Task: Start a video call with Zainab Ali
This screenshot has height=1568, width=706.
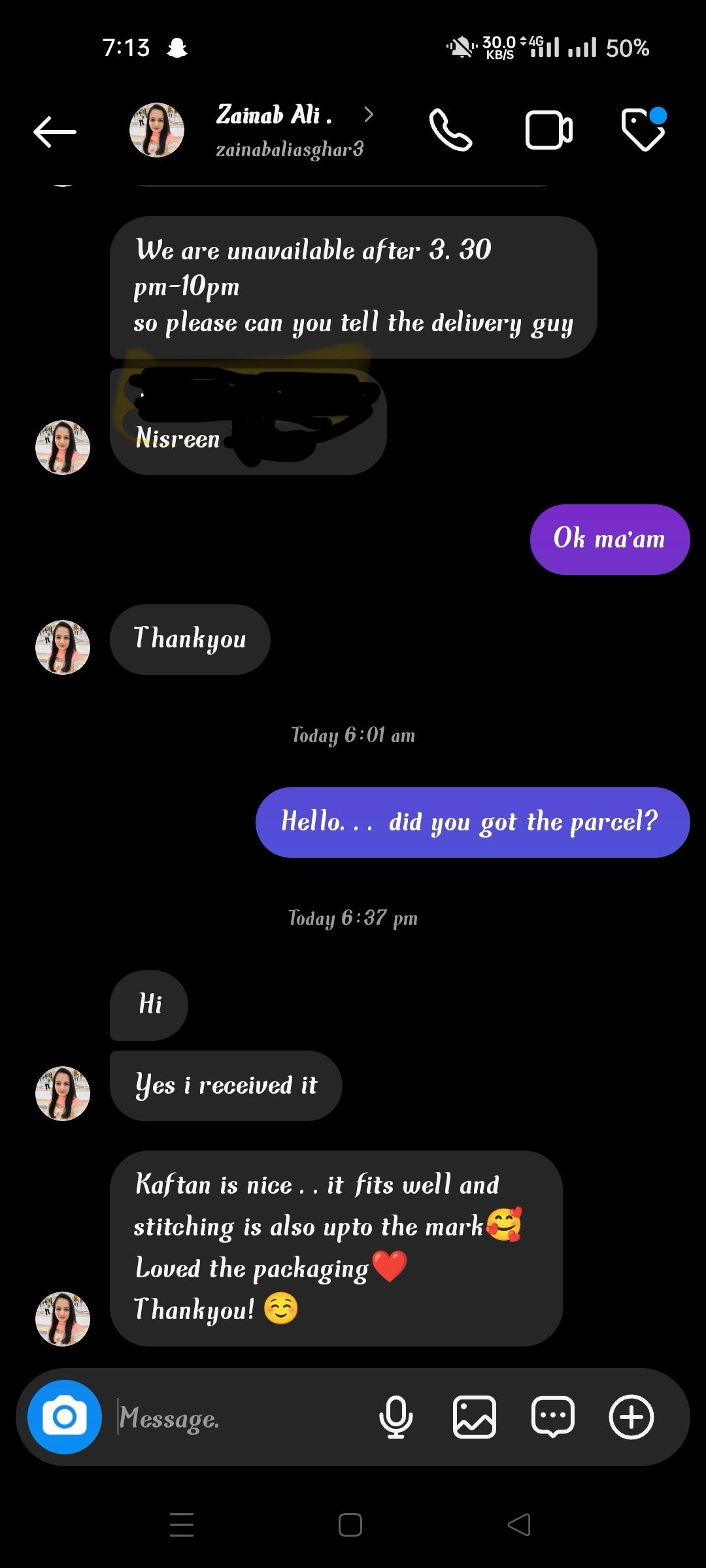Action: click(x=548, y=131)
